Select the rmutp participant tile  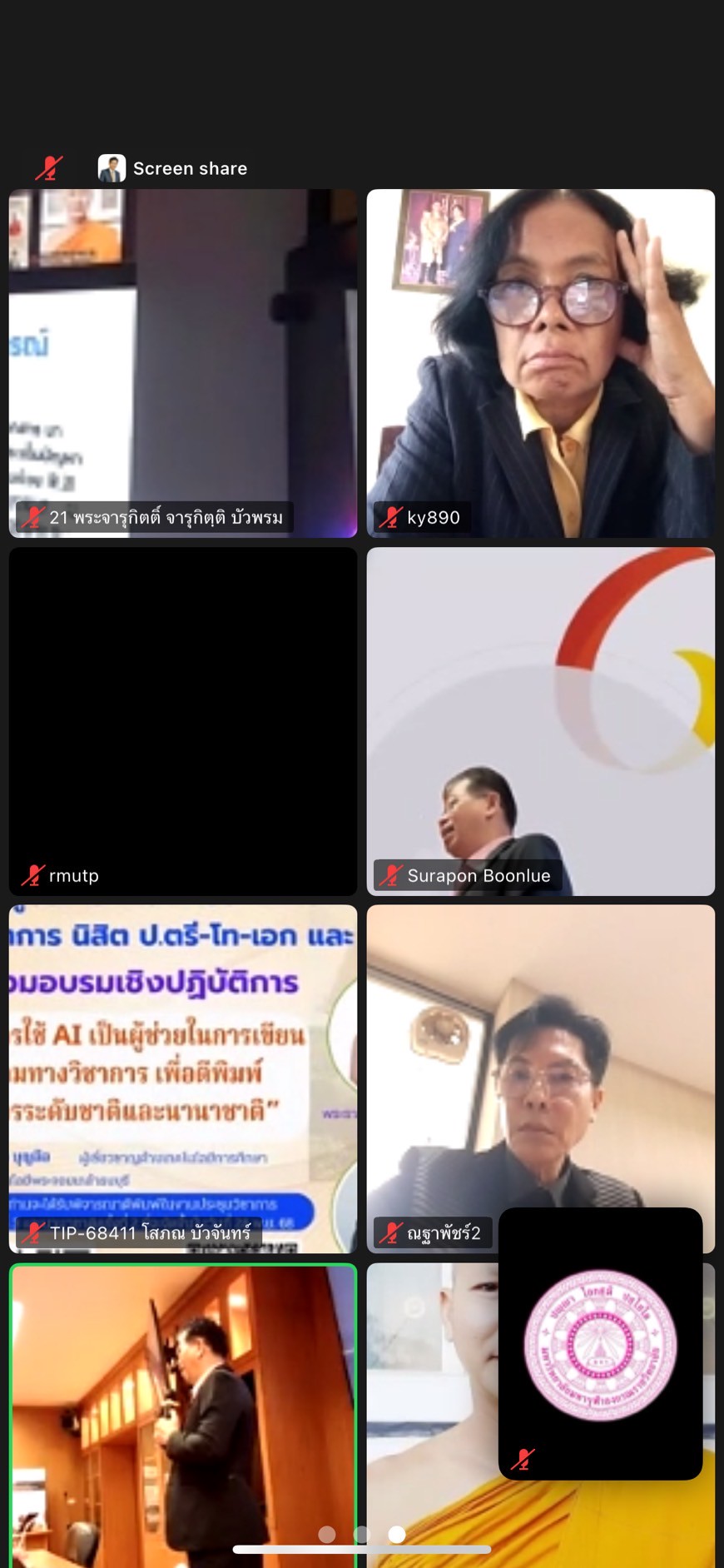[183, 721]
